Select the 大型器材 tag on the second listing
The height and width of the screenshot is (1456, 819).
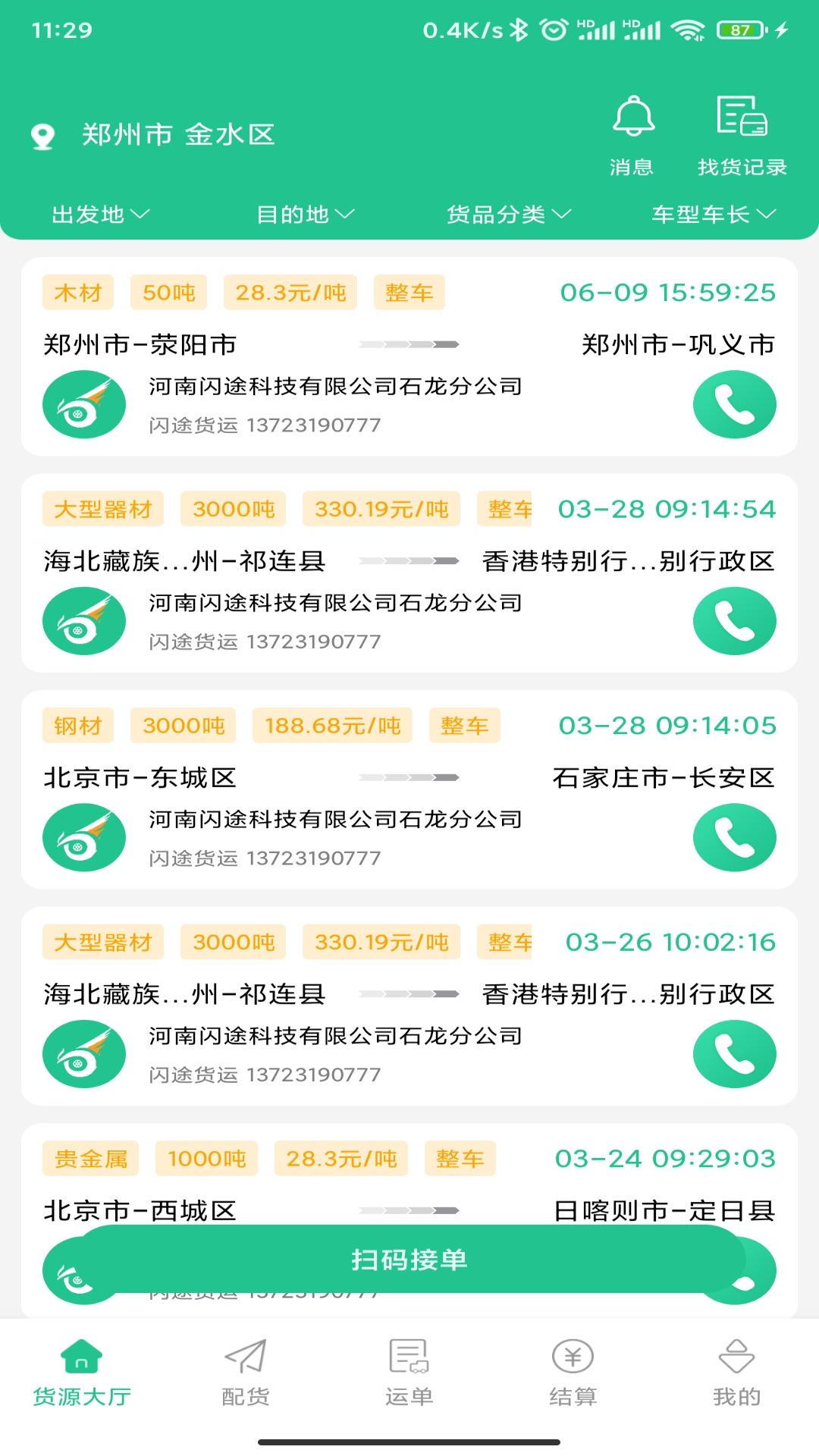click(104, 510)
